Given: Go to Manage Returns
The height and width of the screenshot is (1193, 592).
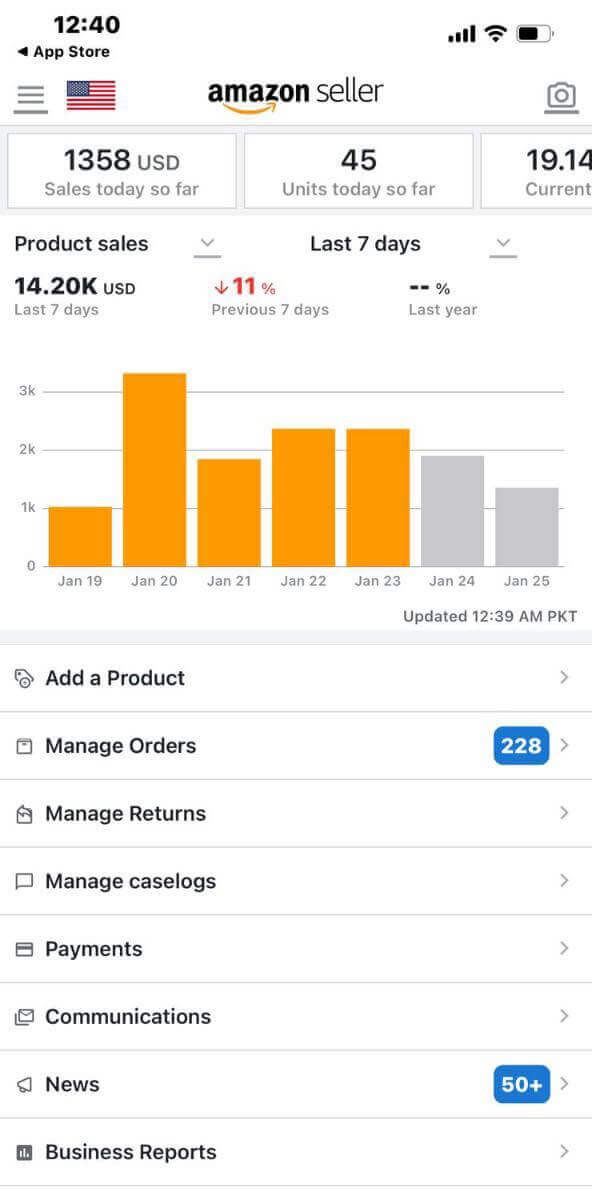Looking at the screenshot, I should coord(296,813).
